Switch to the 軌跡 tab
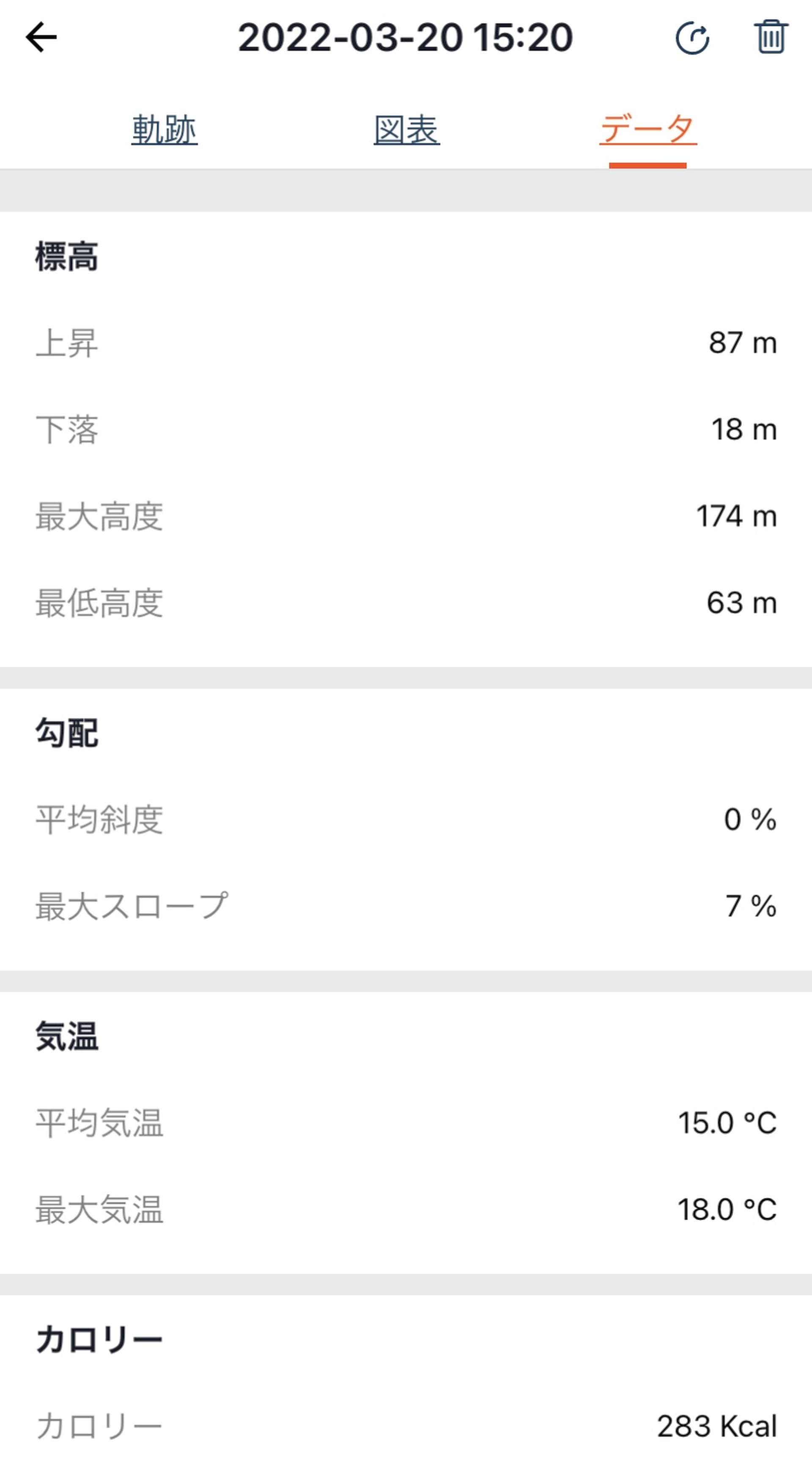The width and height of the screenshot is (812, 1461). click(x=165, y=129)
